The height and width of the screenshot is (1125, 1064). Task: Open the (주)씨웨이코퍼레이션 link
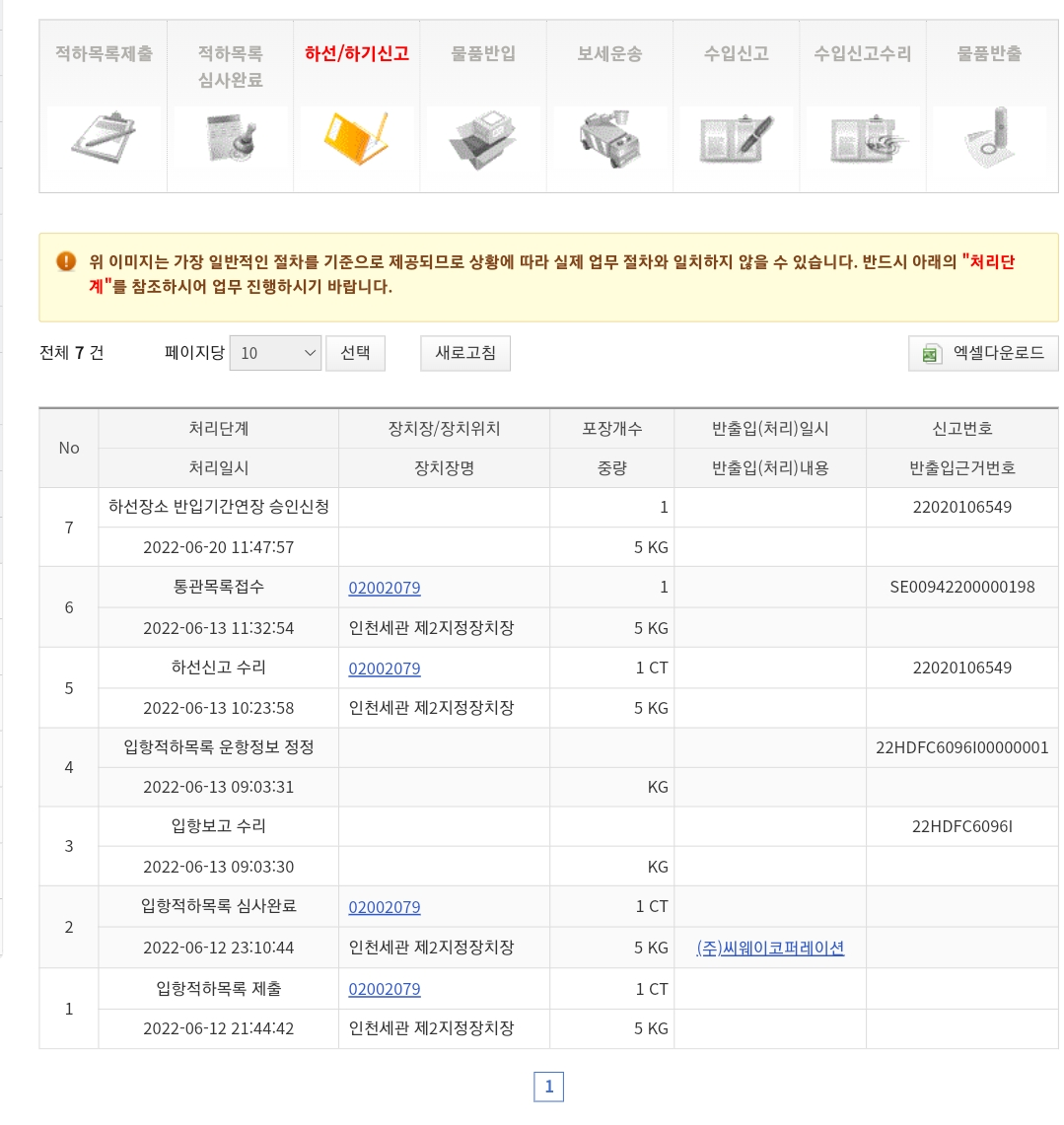(770, 949)
